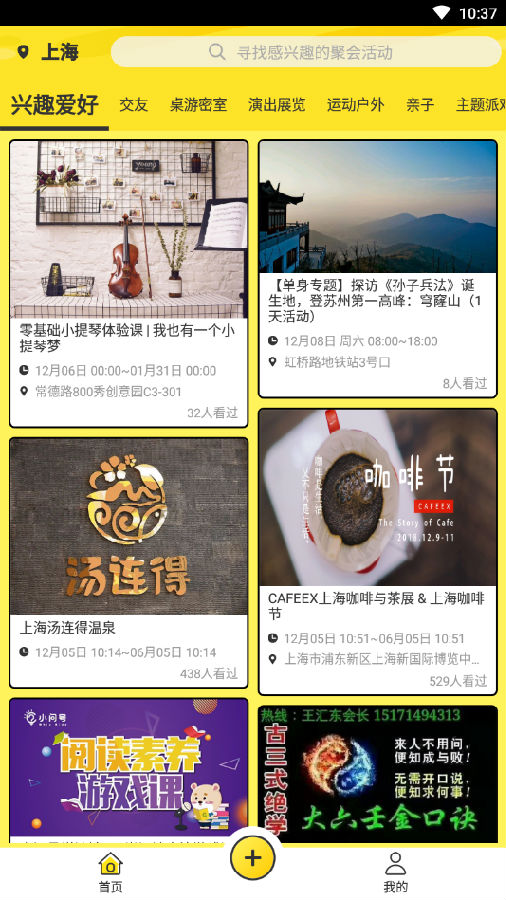This screenshot has width=506, height=900.
Task: Switch to the 我的 profile tab
Action: [x=395, y=872]
